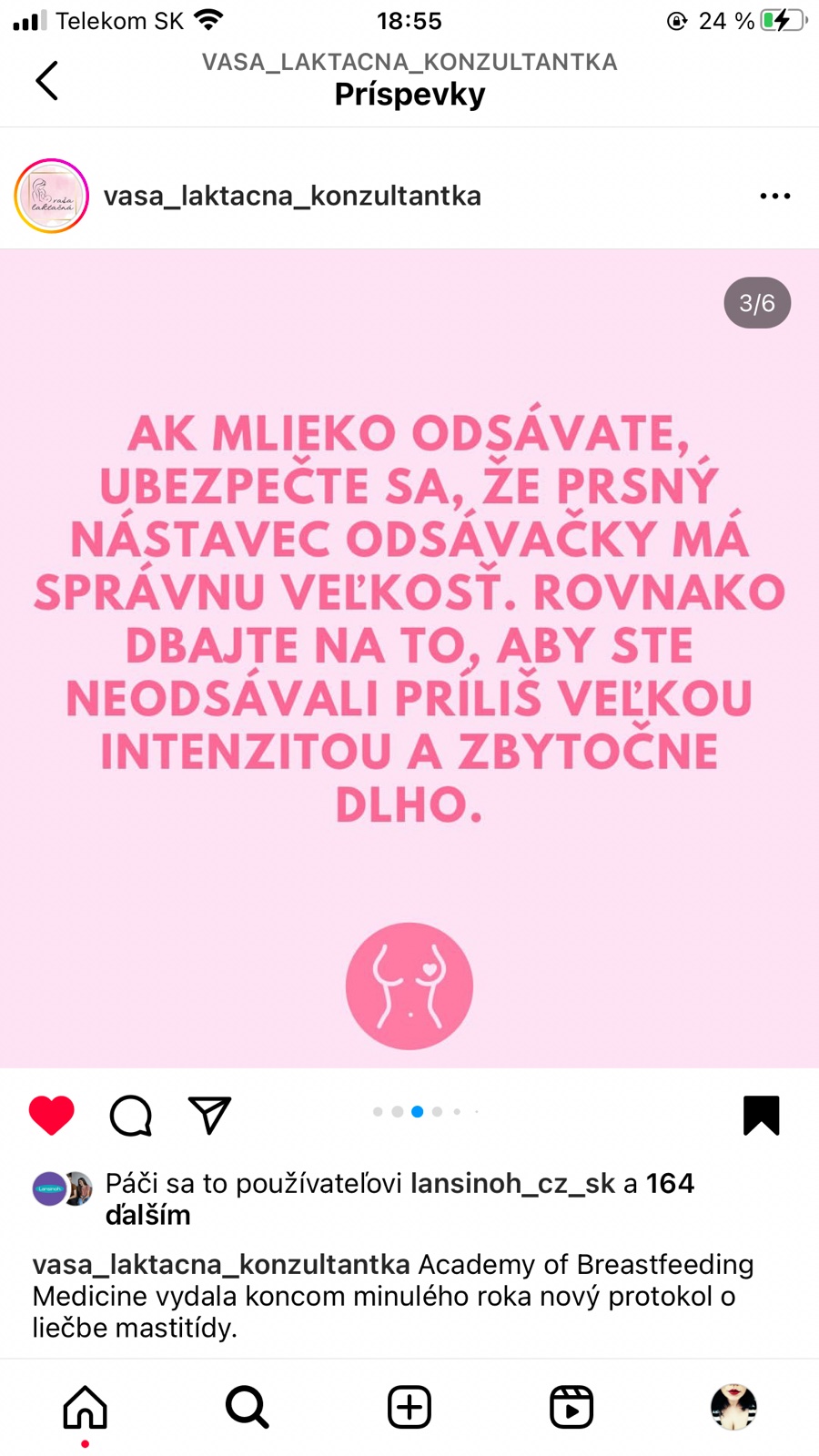Create a new post with plus tab

point(409,1407)
